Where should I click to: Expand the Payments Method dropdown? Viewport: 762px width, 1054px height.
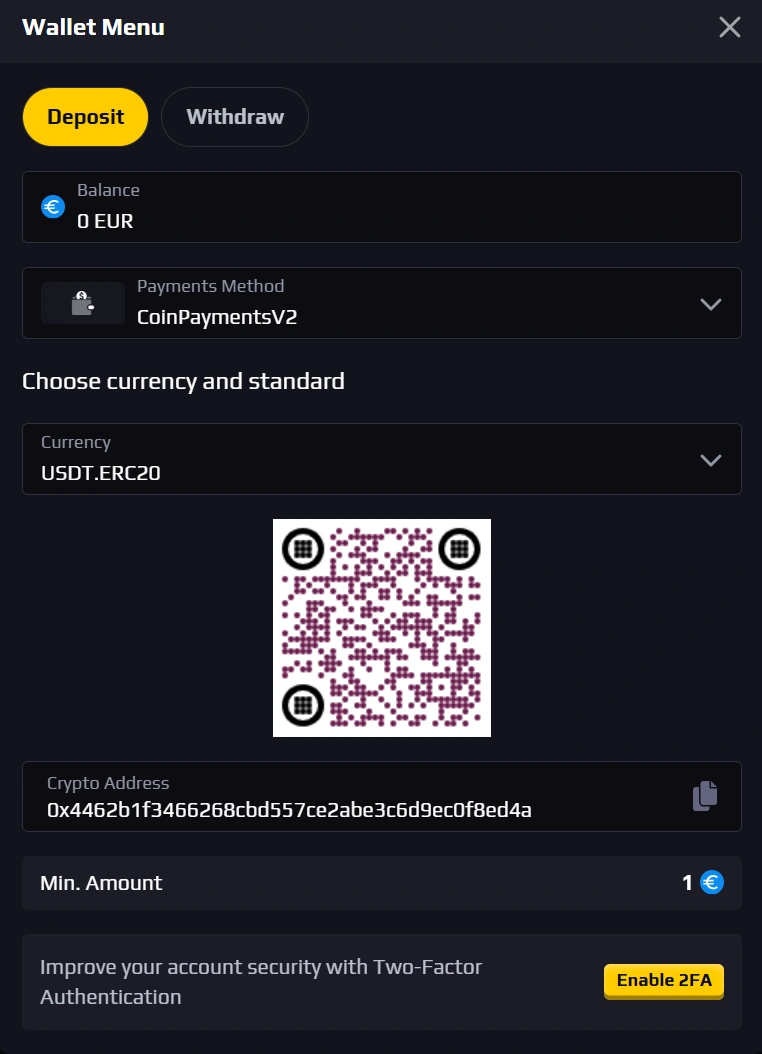tap(710, 304)
